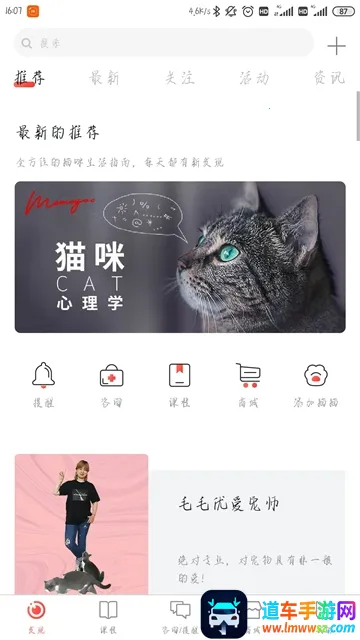The width and height of the screenshot is (360, 640).
Task: Go to the 活动 tab
Action: [x=254, y=77]
